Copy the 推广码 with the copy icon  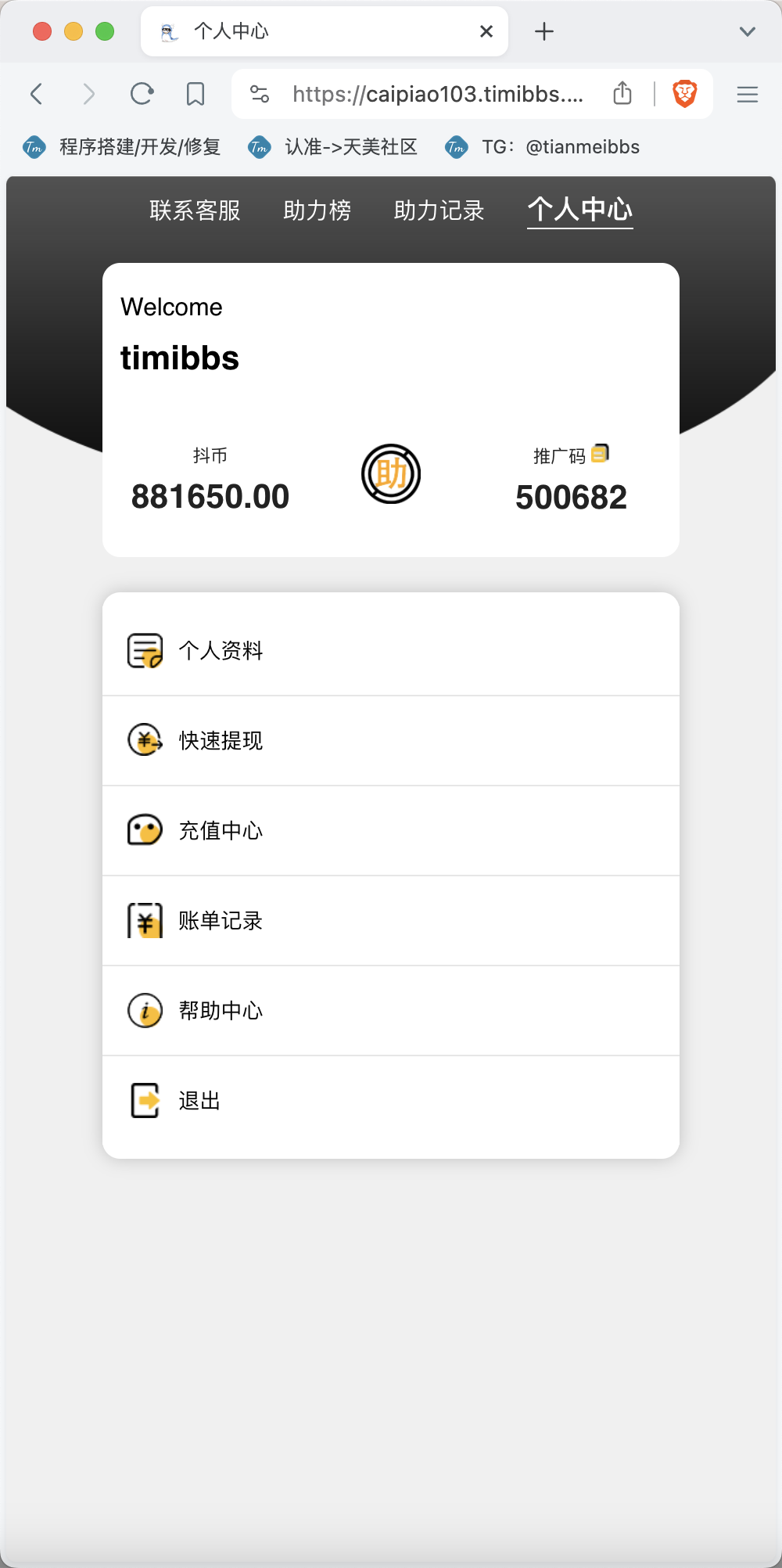(600, 453)
